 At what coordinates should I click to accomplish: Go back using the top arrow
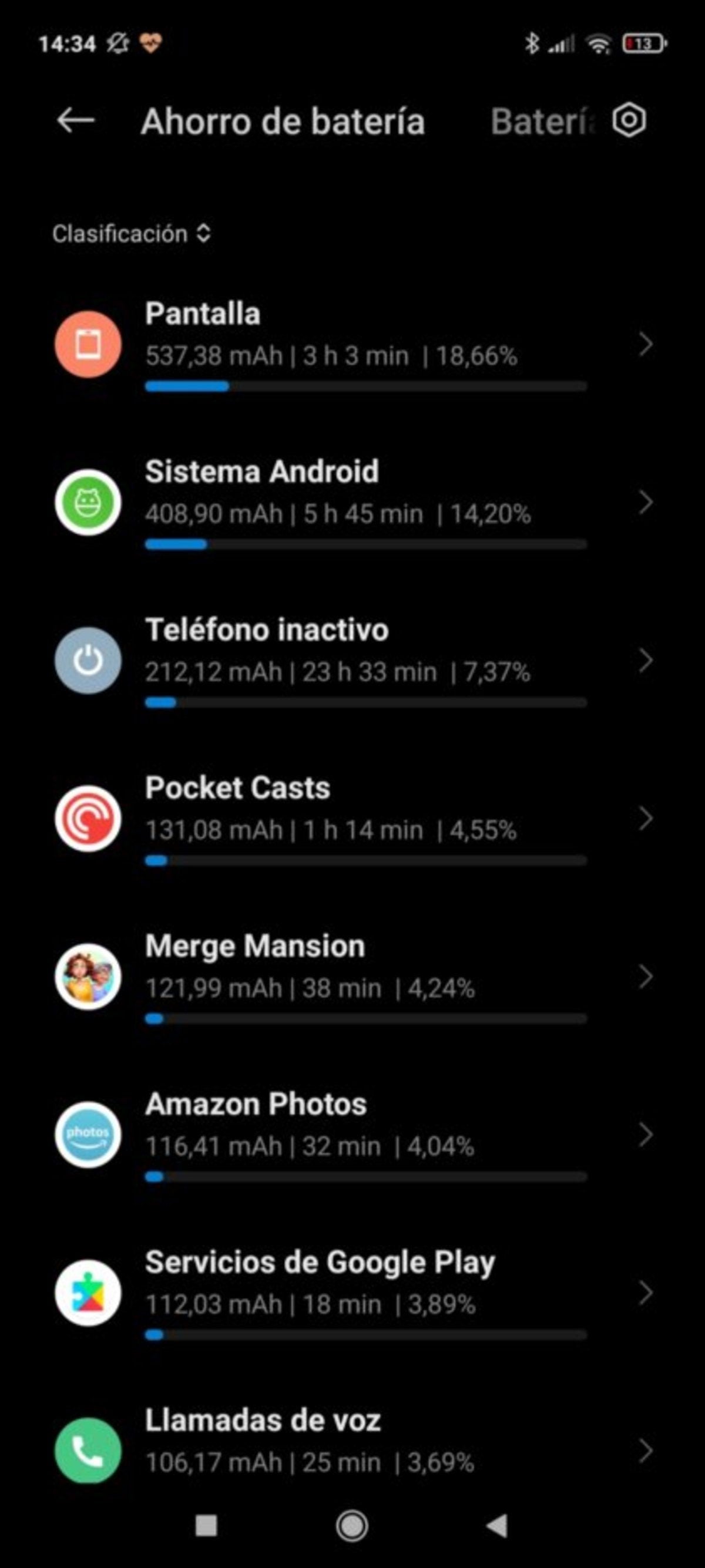click(x=75, y=120)
